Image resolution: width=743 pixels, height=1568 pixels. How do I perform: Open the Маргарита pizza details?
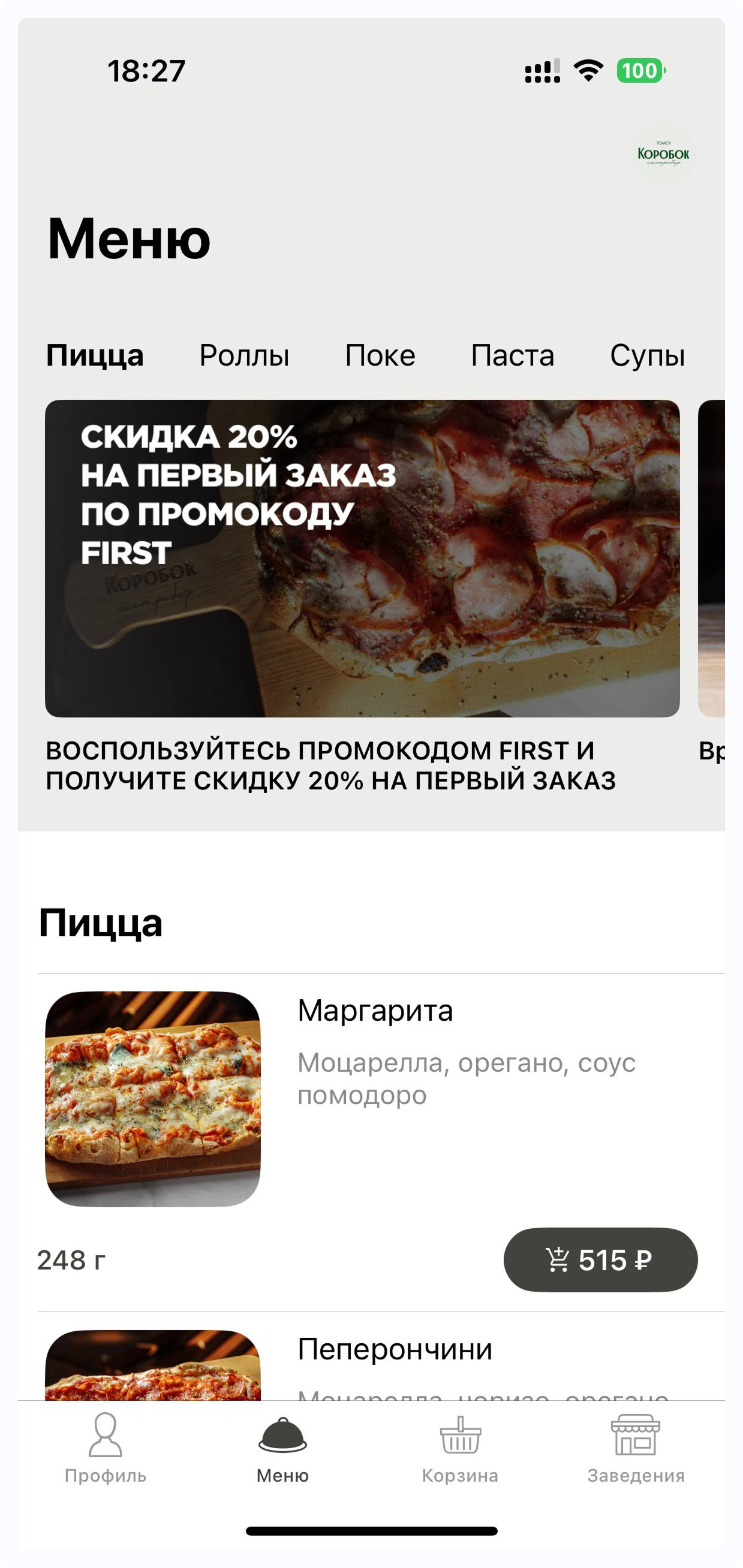(375, 1011)
